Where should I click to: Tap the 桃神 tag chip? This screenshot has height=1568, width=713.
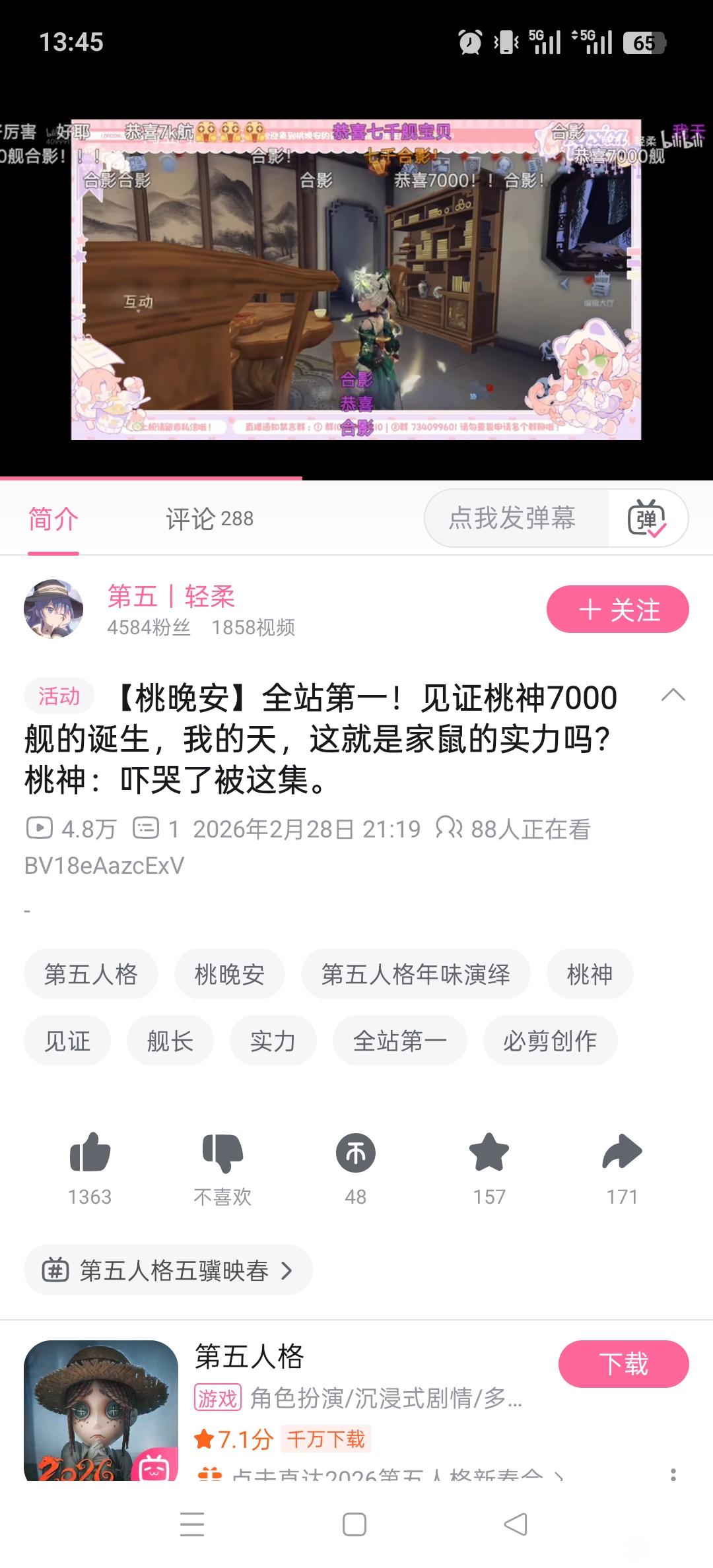tap(590, 974)
